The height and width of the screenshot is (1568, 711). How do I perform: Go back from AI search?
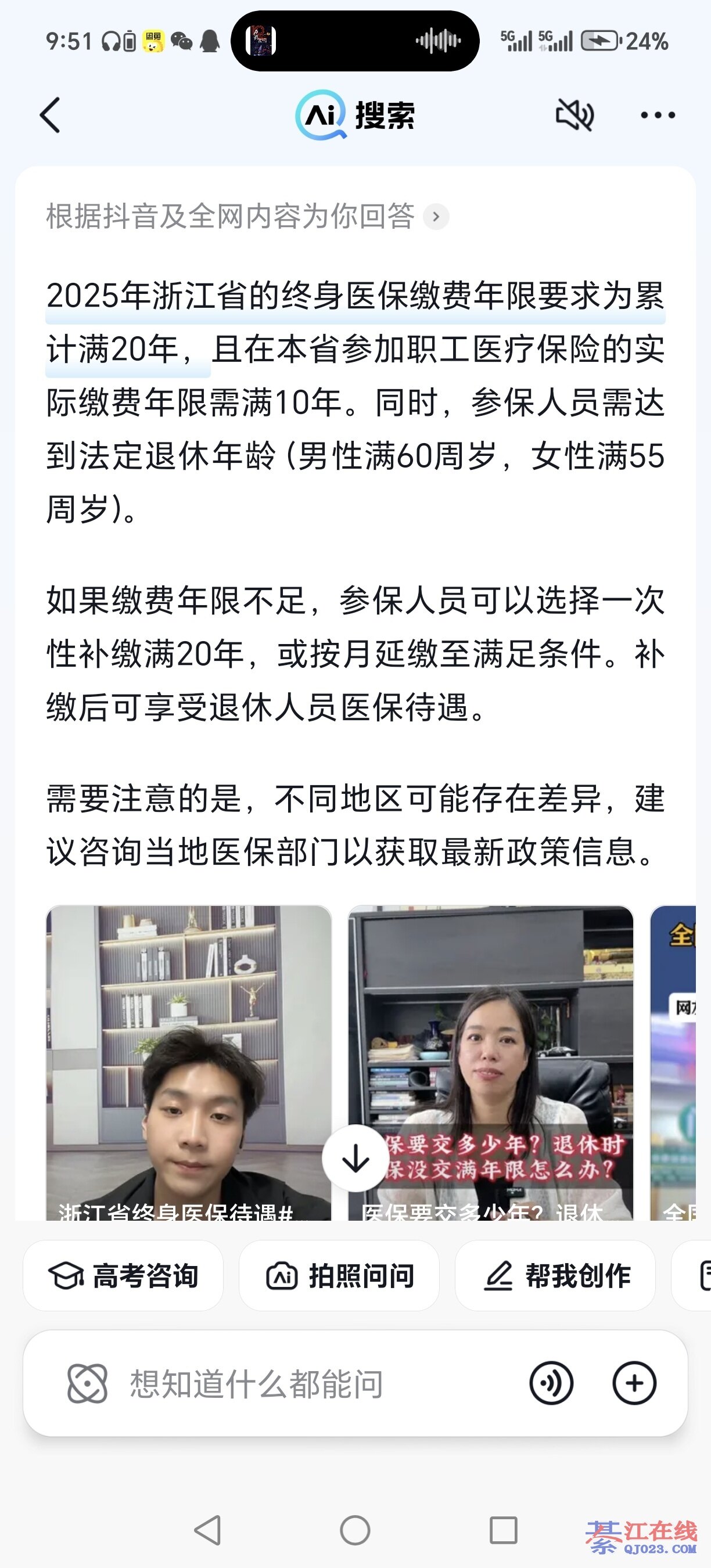50,115
